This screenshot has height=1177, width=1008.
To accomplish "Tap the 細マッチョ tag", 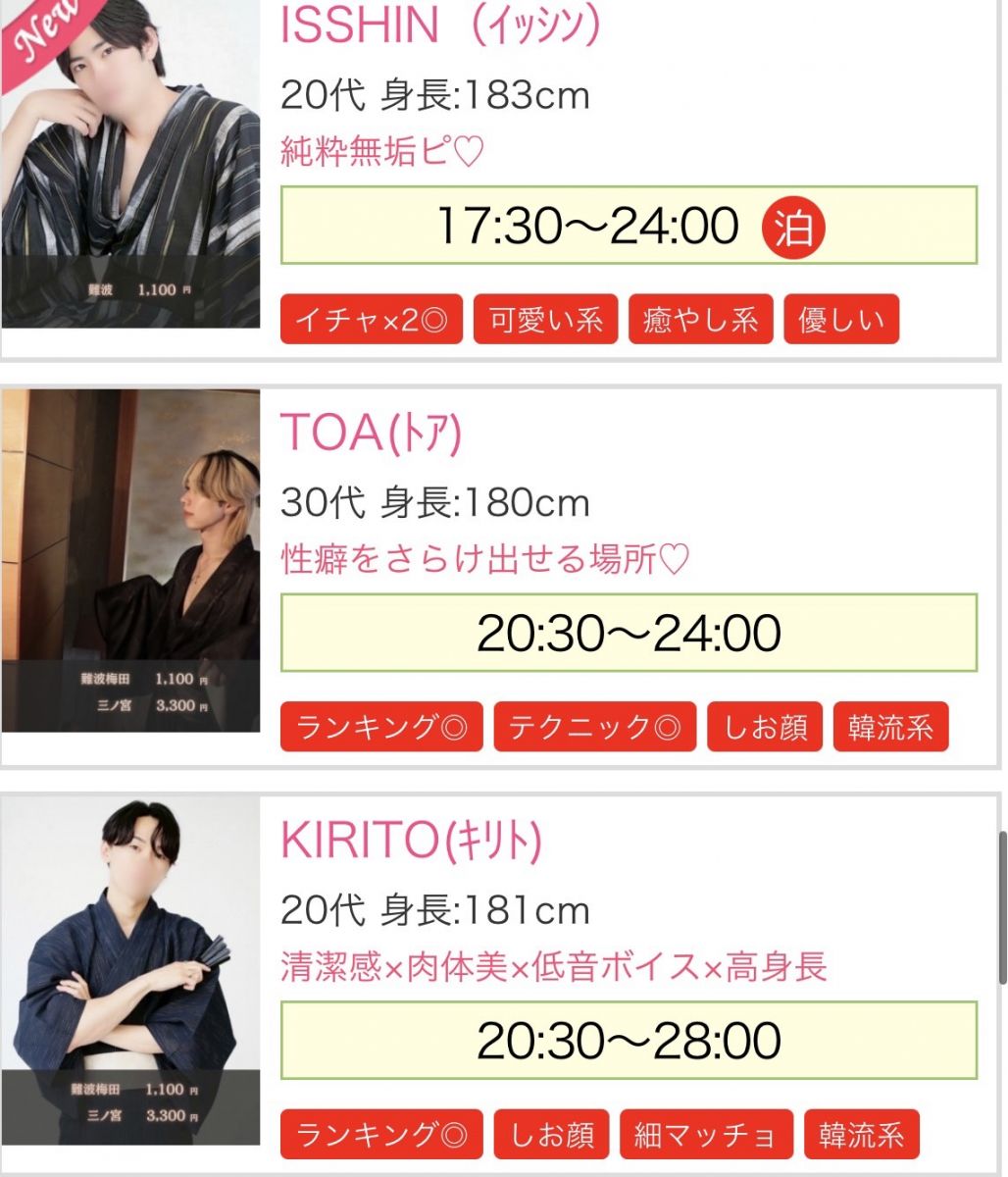I will (x=706, y=1136).
